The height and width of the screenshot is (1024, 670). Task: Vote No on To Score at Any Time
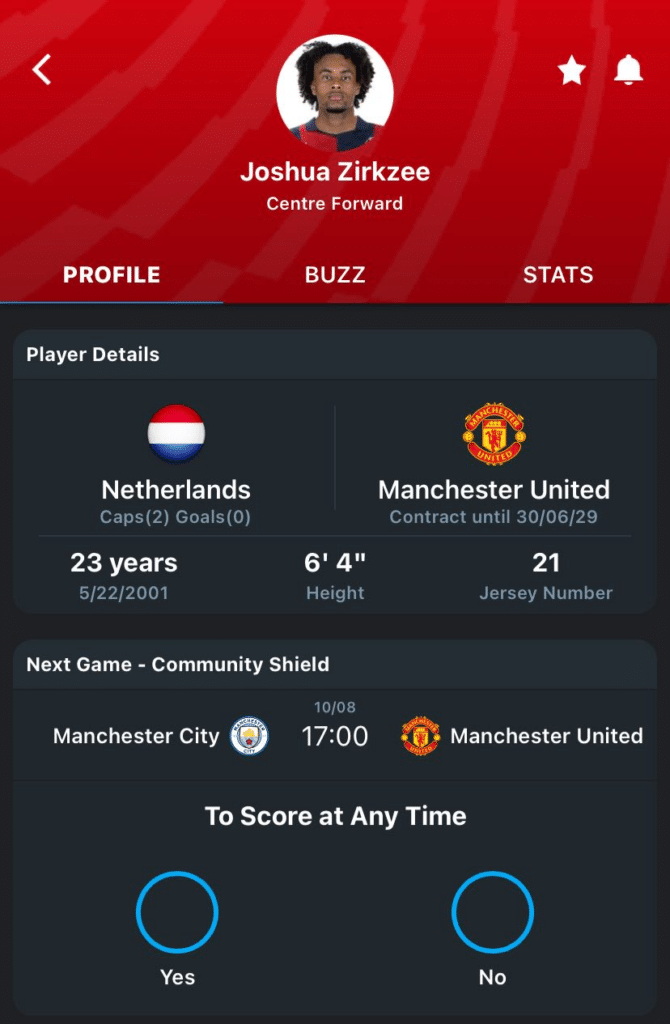tap(492, 912)
